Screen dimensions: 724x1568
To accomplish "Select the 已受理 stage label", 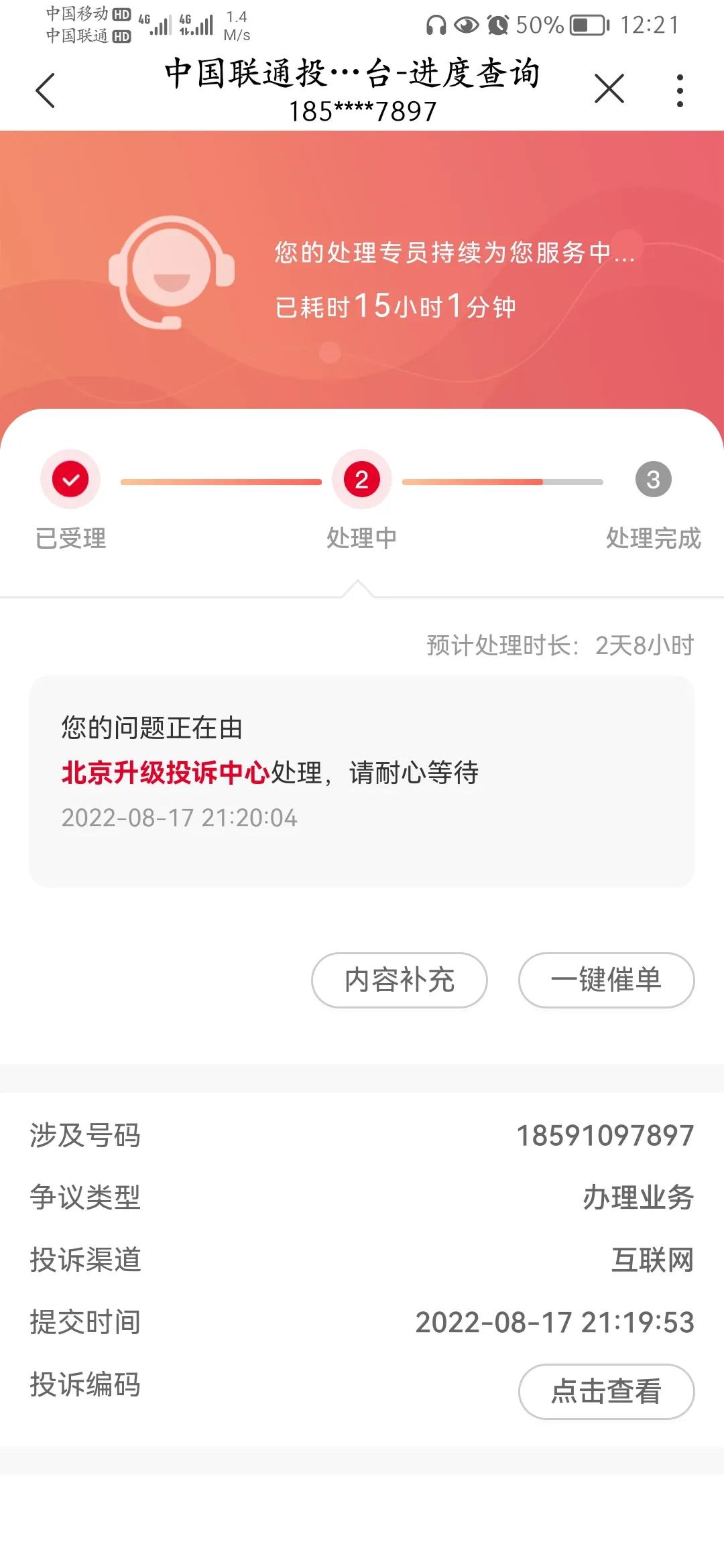I will (70, 537).
